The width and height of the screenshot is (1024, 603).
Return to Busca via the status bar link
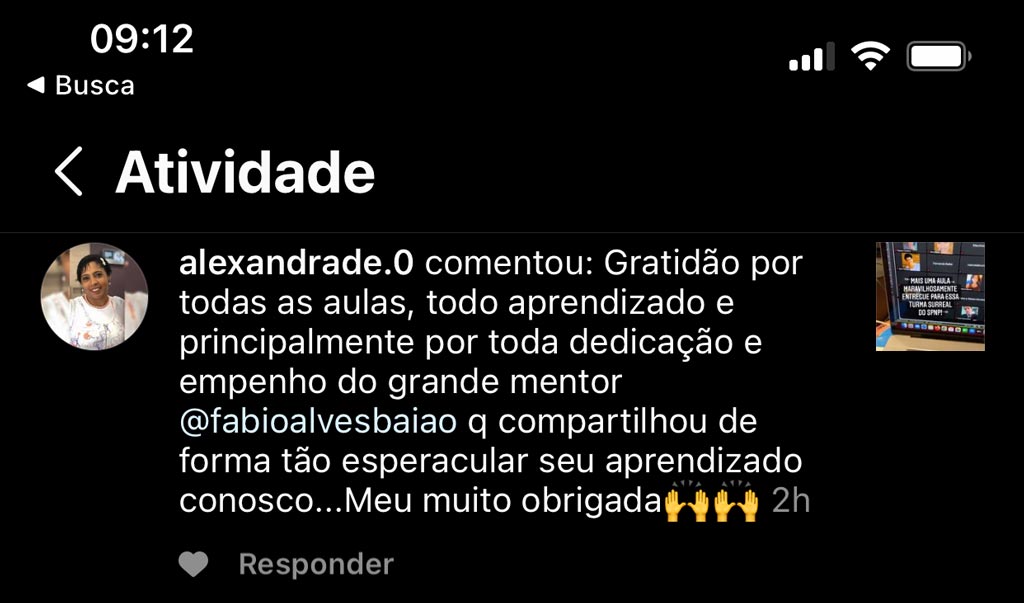[x=81, y=86]
